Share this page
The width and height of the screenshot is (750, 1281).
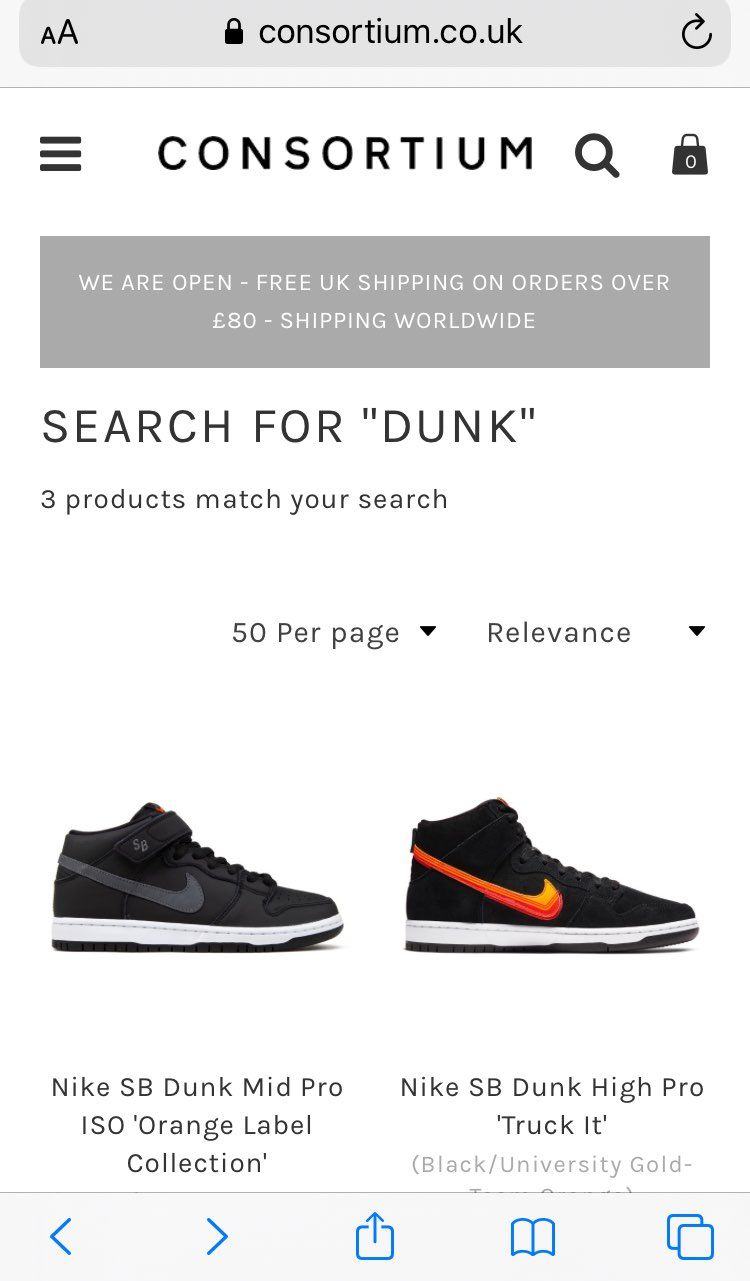(375, 1238)
